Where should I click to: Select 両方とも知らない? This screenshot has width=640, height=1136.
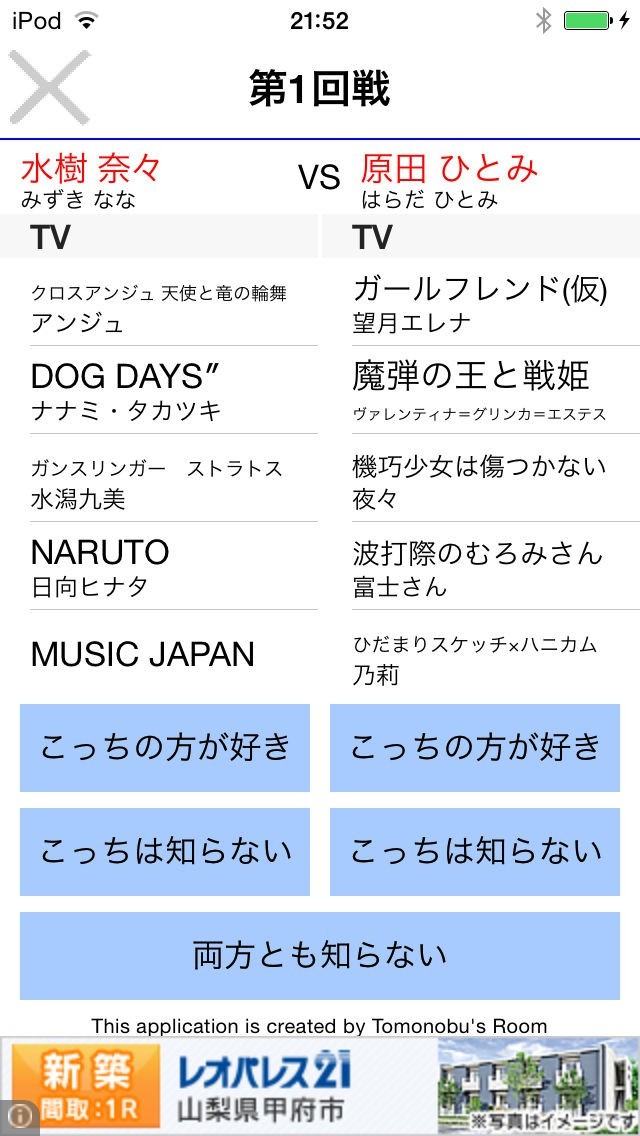320,955
